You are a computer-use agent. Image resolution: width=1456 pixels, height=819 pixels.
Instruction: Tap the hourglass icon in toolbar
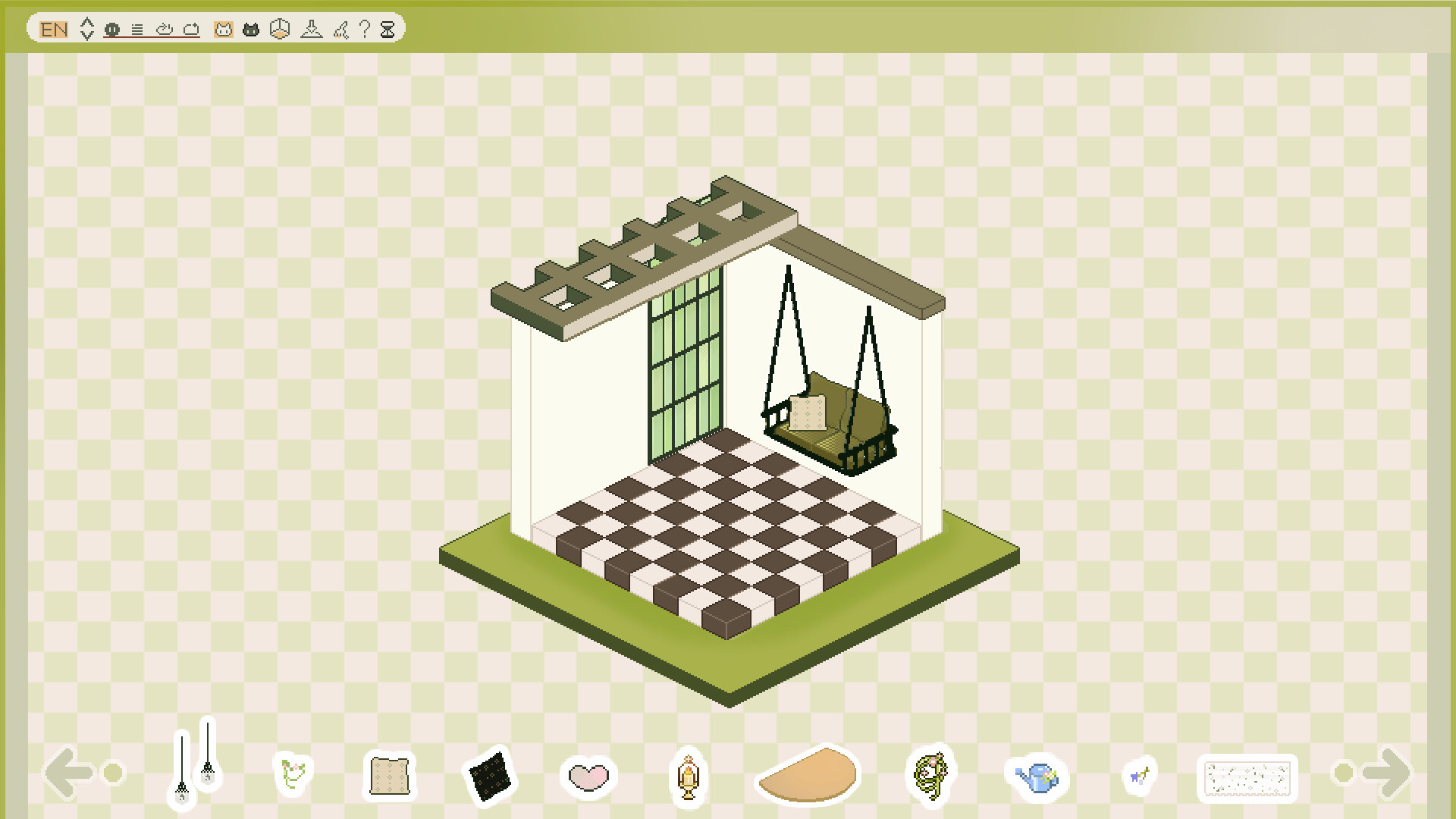point(388,30)
